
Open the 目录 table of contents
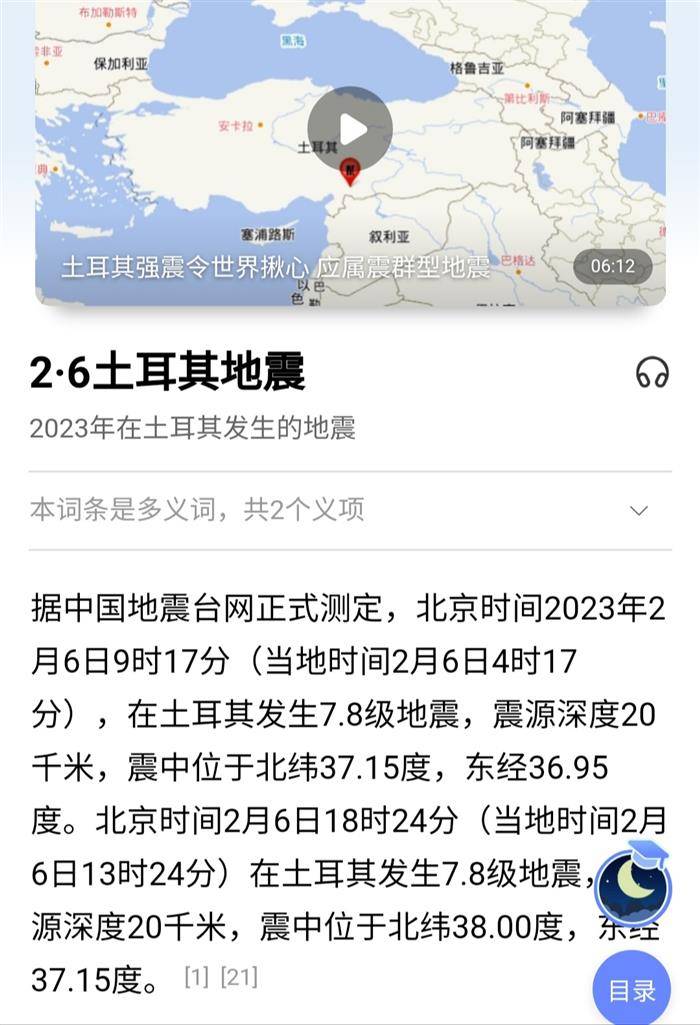(x=632, y=990)
